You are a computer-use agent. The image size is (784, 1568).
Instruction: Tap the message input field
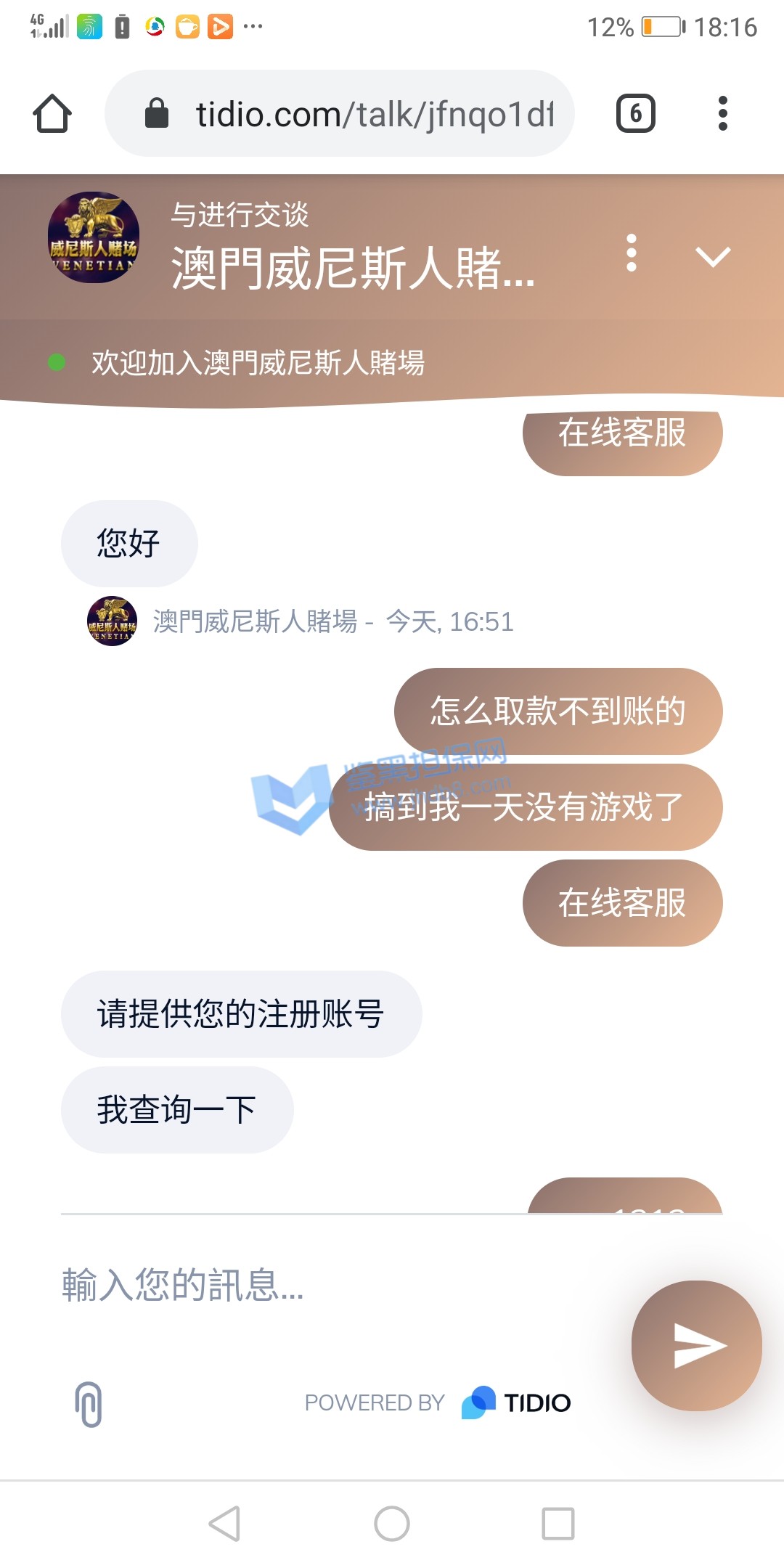pos(327,1285)
